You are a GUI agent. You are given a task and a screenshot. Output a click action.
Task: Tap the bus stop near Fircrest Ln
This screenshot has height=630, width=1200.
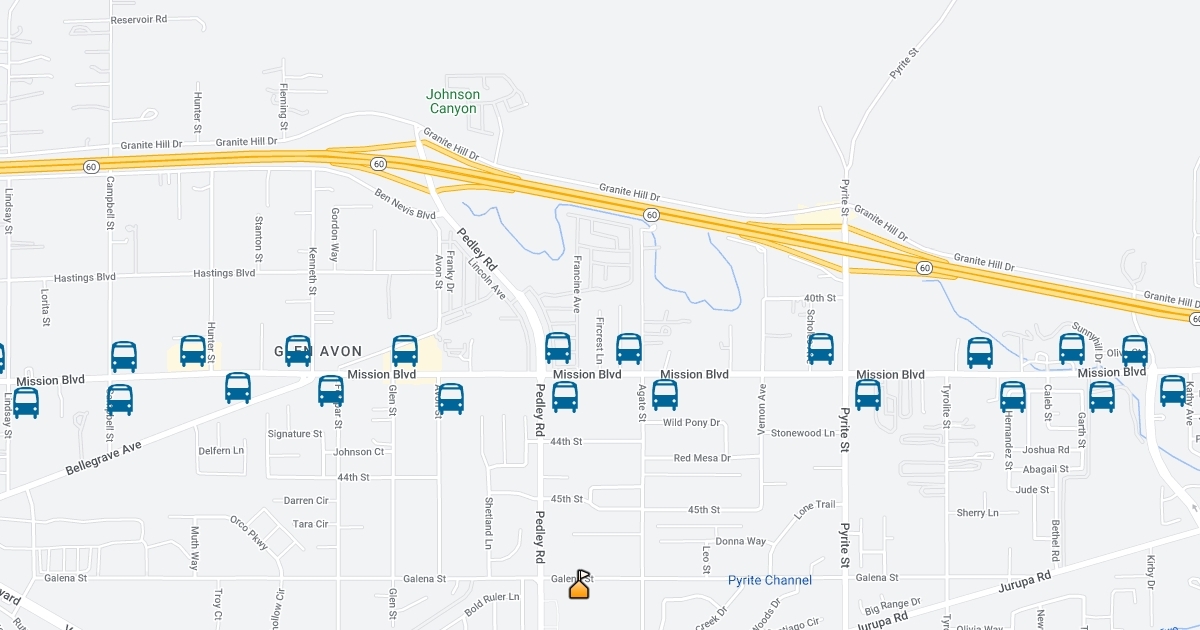(629, 348)
